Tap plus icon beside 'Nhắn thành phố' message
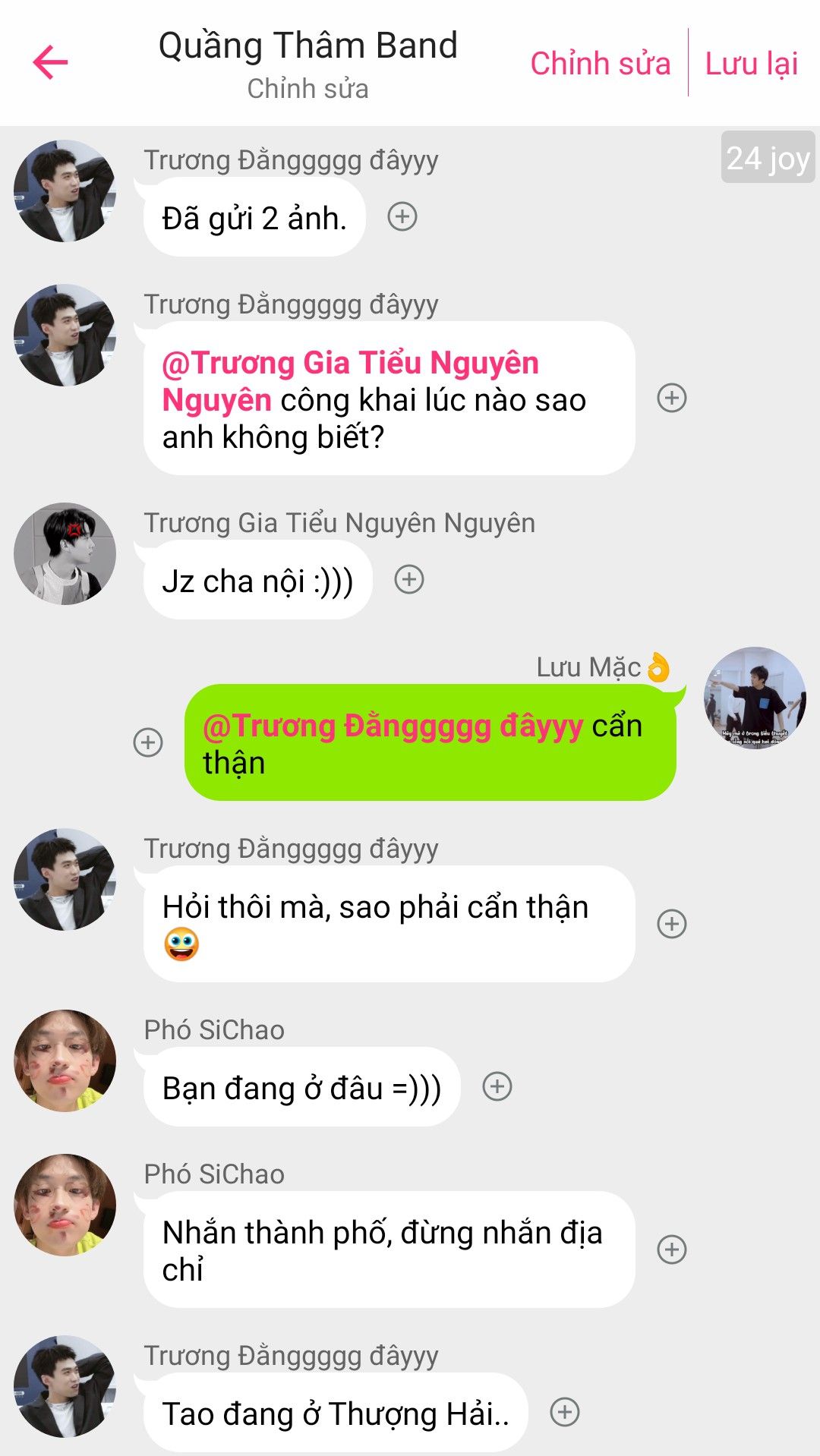Screen dimensions: 820x1456 pyautogui.click(x=672, y=1249)
